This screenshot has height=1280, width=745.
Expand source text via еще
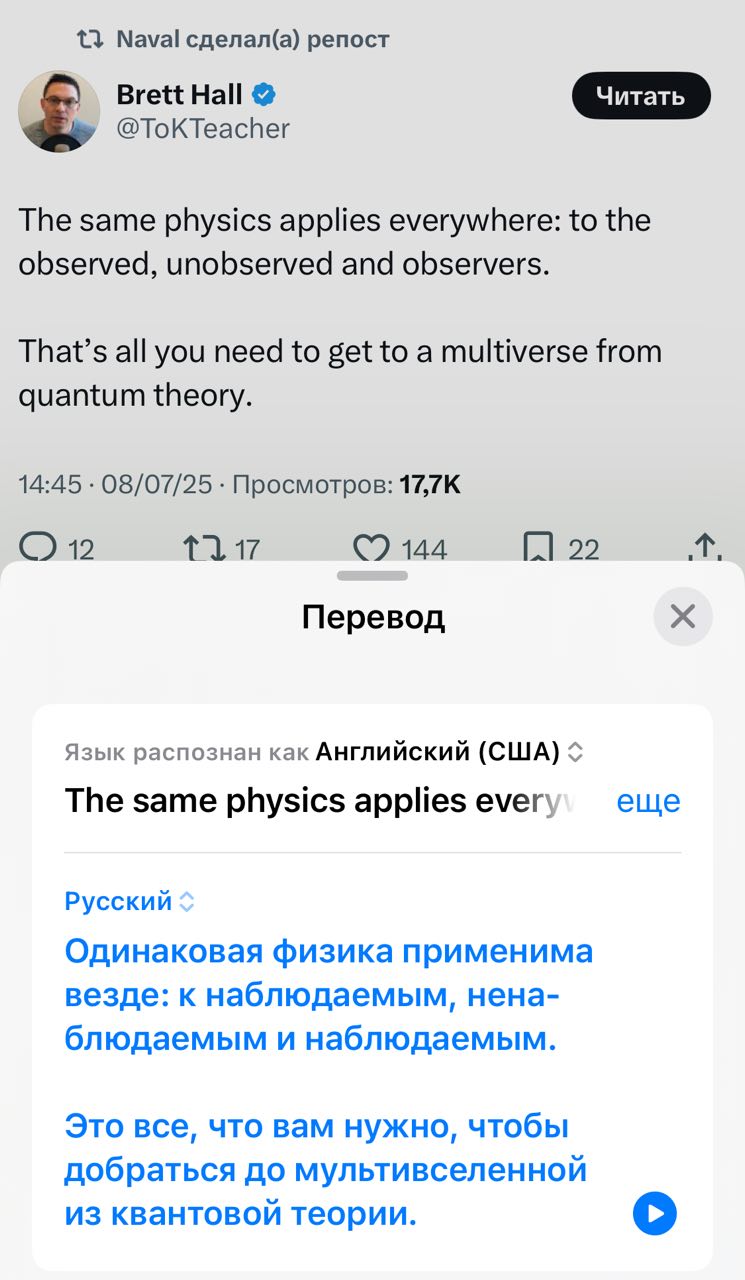(648, 801)
